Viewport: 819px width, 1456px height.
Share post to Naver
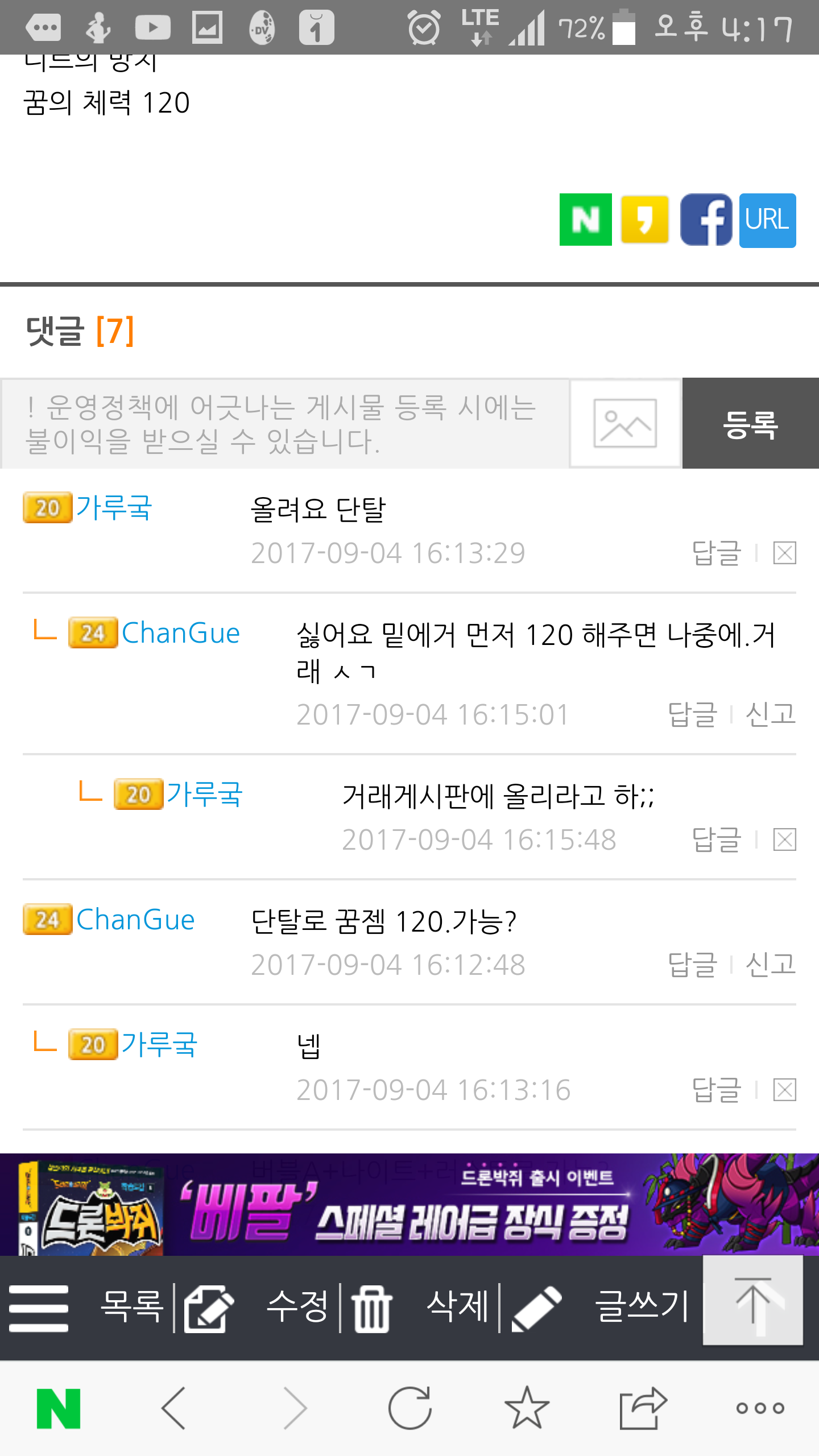(585, 220)
